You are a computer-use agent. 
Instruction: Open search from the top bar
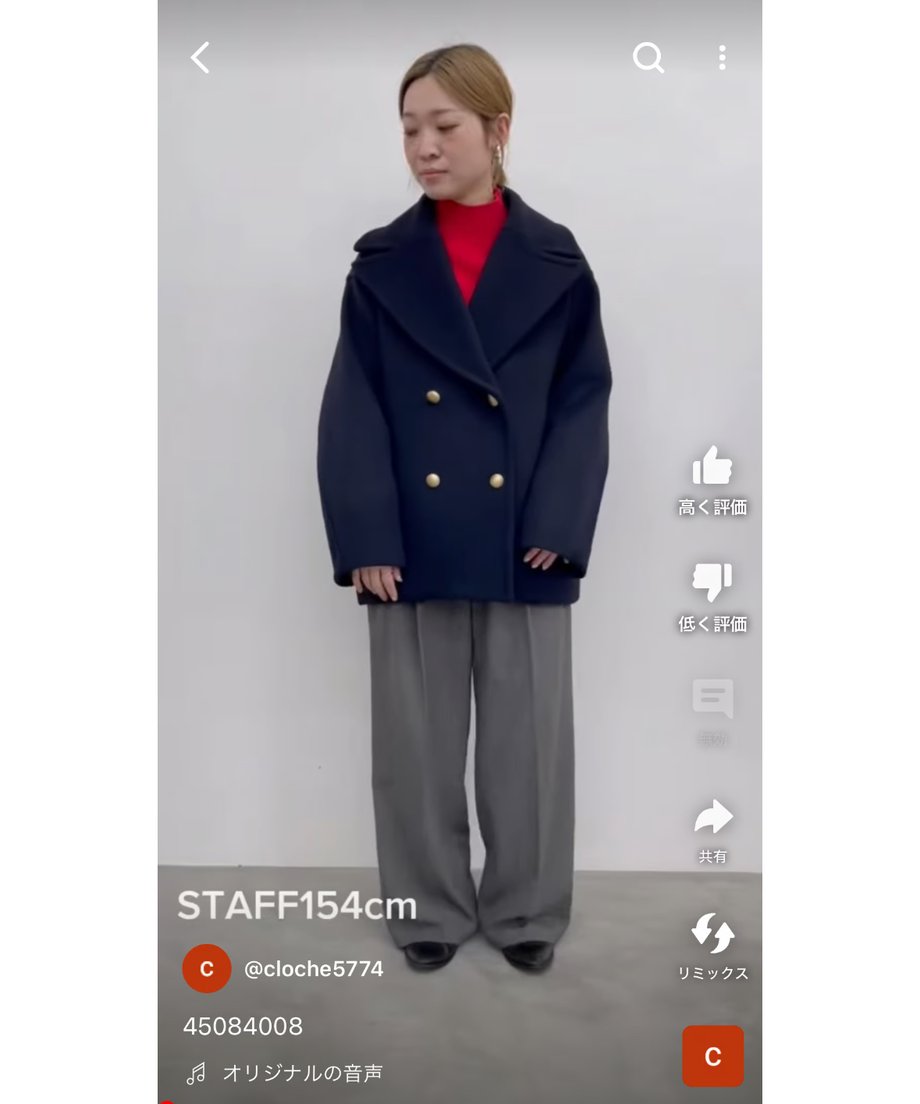coord(648,58)
